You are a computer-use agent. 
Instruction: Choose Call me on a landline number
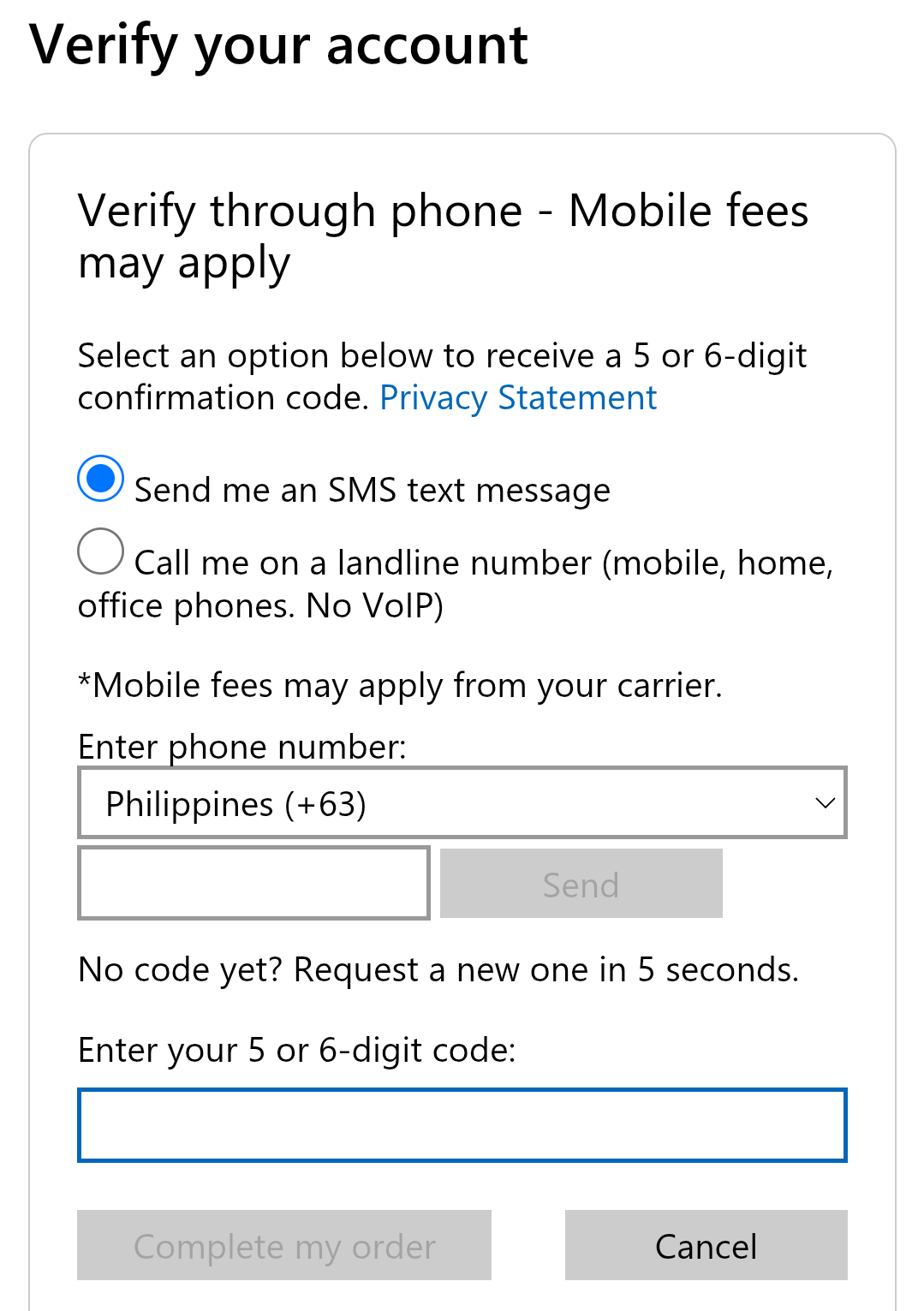coord(101,551)
